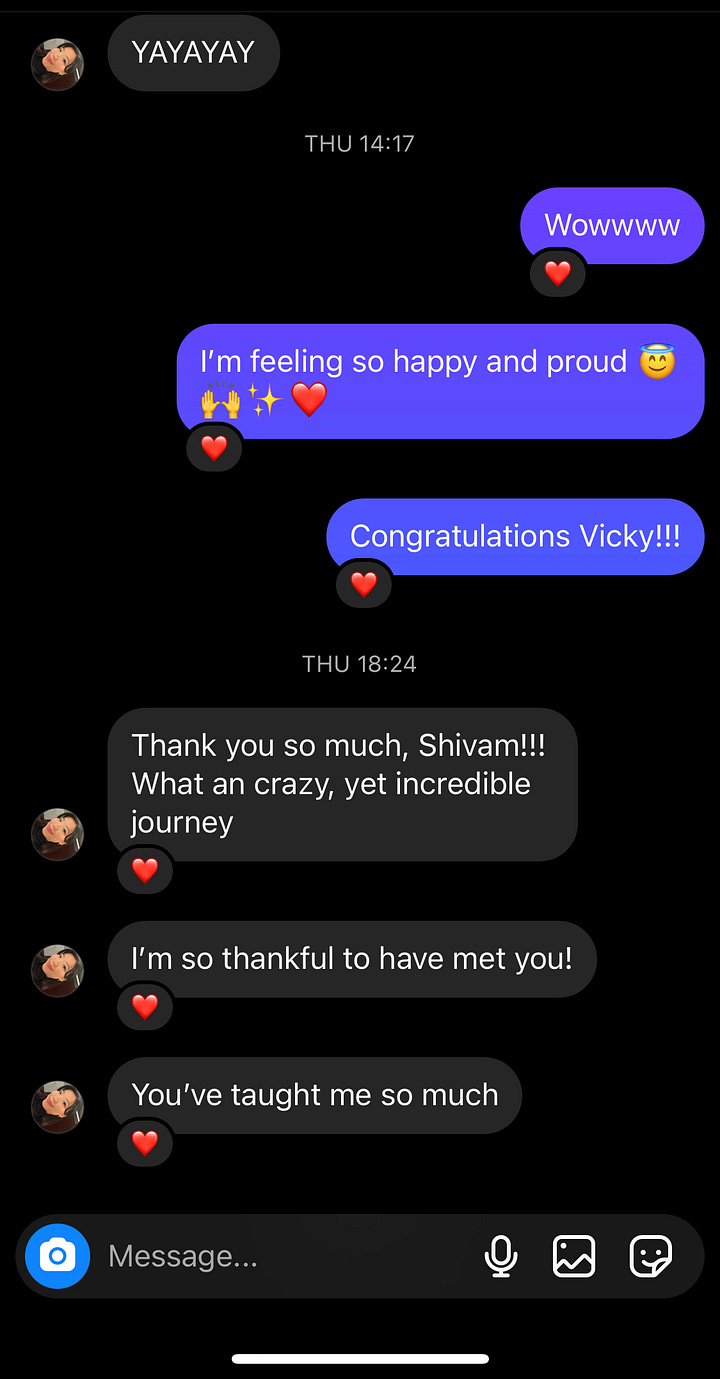The height and width of the screenshot is (1379, 720).
Task: View heart reaction under You've taught me so much
Action: (145, 1143)
